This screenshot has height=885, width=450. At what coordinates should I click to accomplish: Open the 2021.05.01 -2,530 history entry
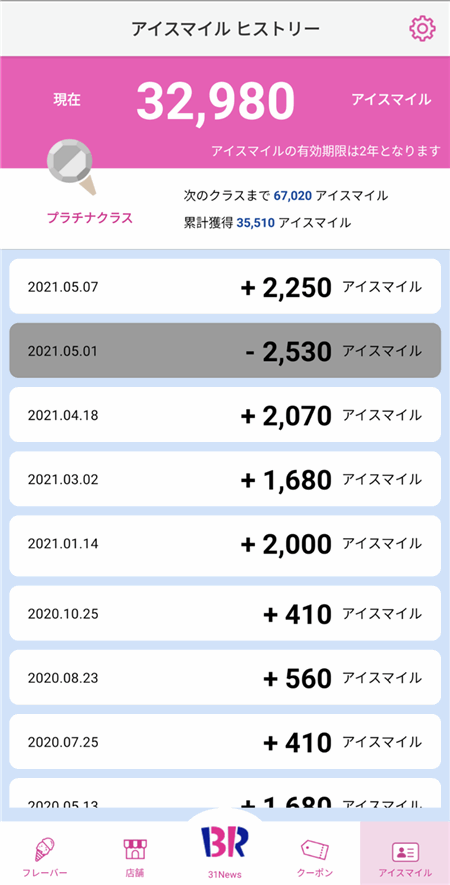tap(225, 351)
